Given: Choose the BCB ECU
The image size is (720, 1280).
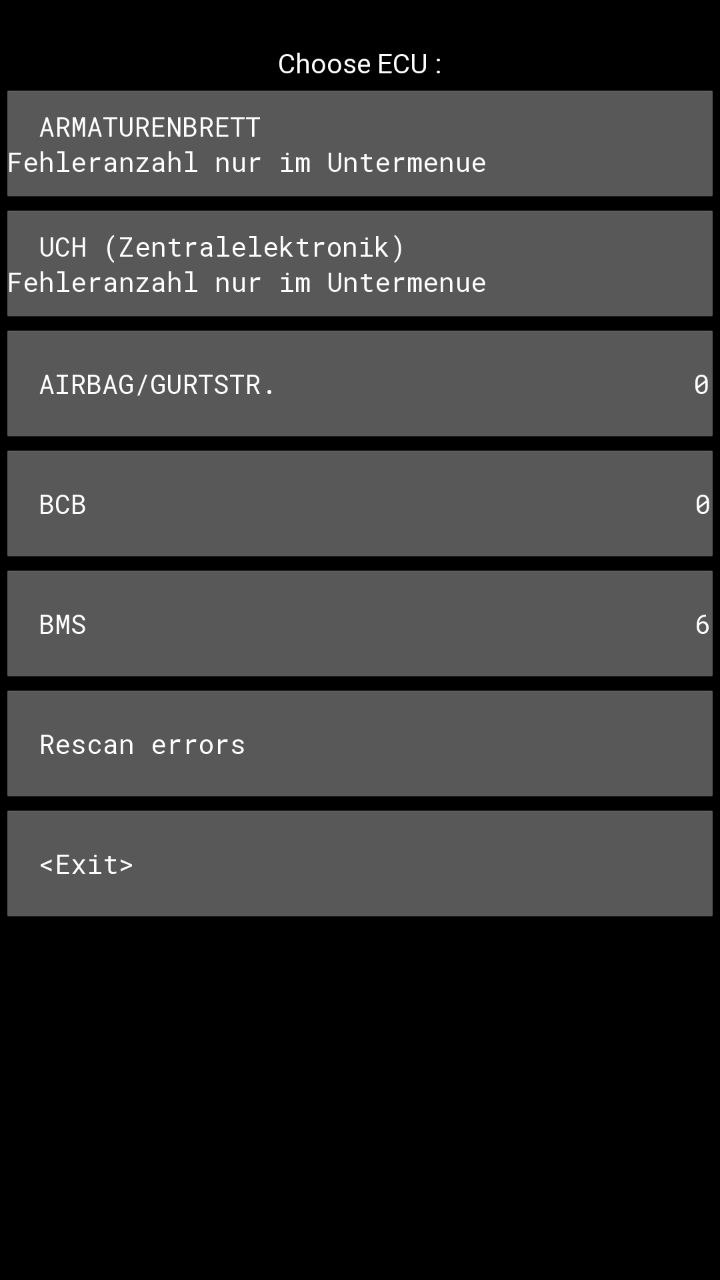Looking at the screenshot, I should [360, 503].
